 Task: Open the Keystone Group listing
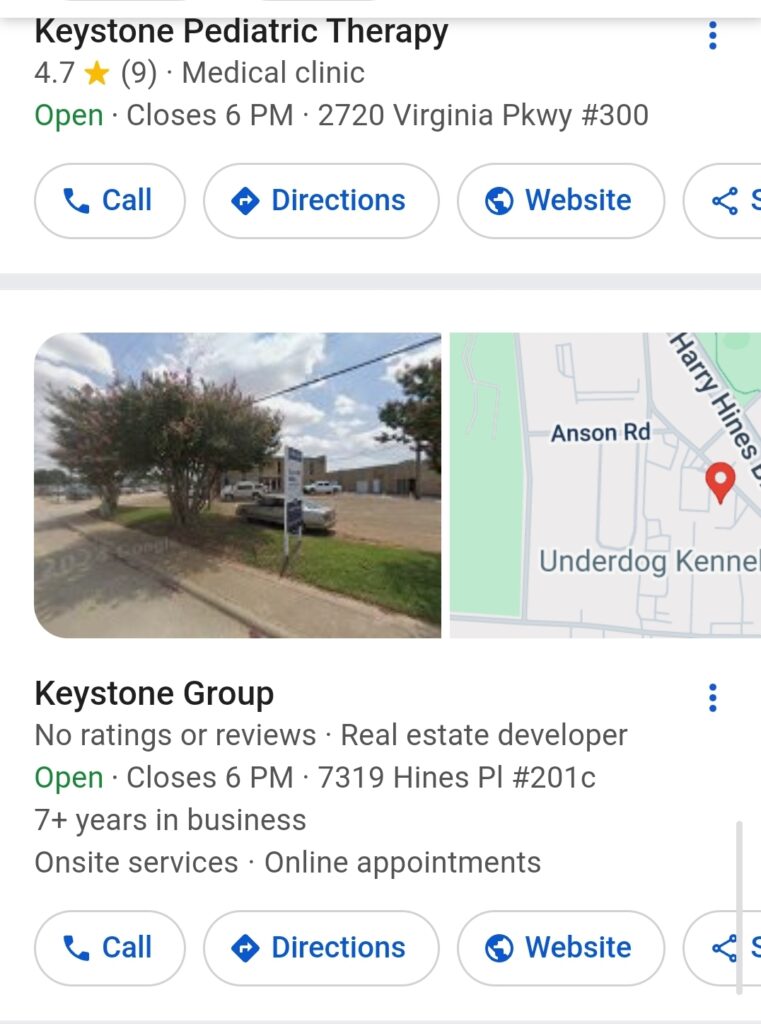pos(154,693)
